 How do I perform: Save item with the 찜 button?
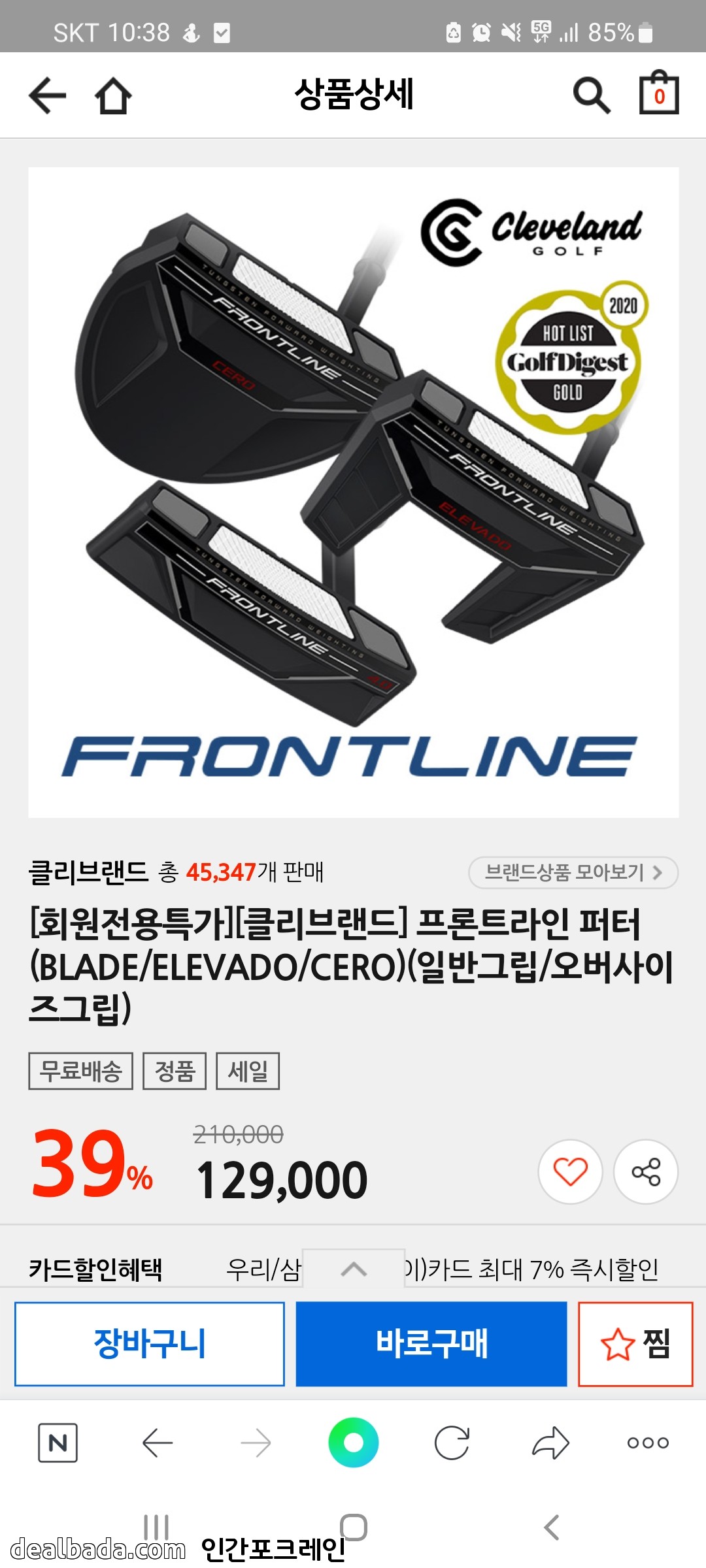click(635, 1343)
